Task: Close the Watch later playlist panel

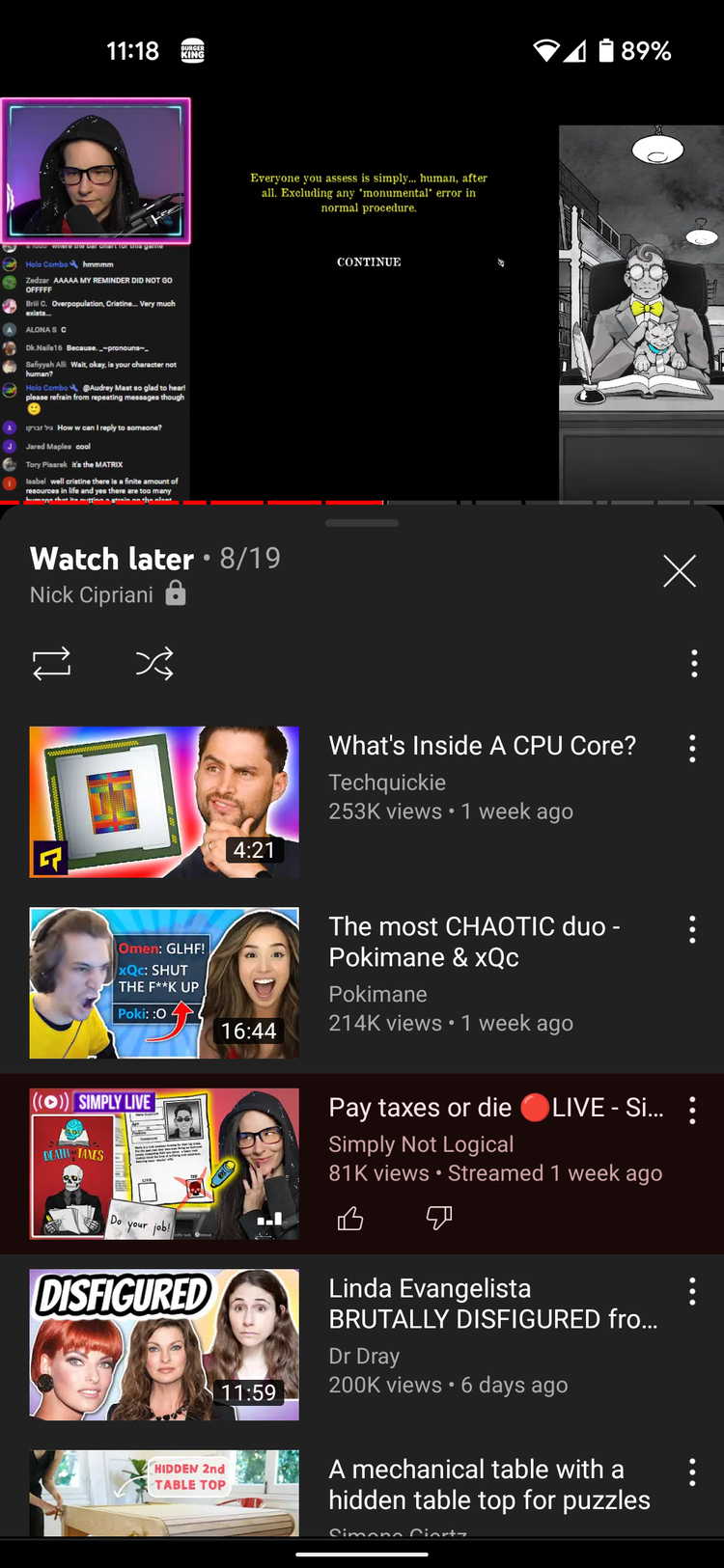Action: [x=680, y=571]
